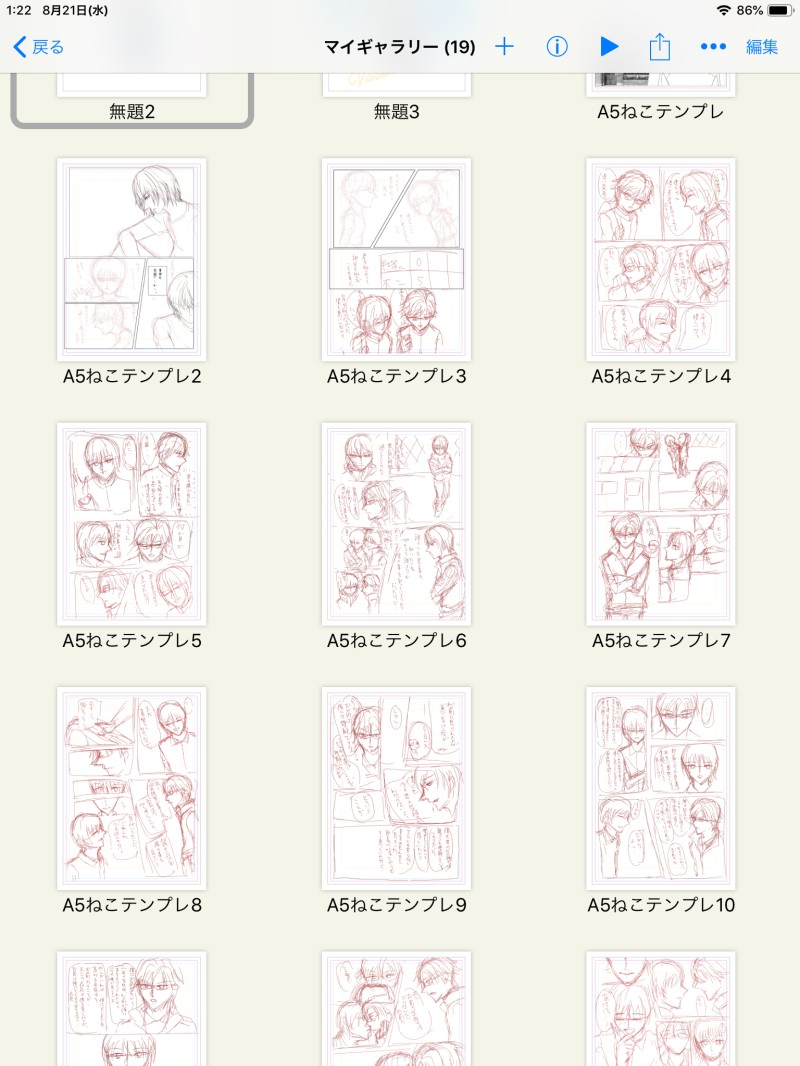Start the slideshow play button
Viewport: 800px width, 1066px height.
click(609, 46)
